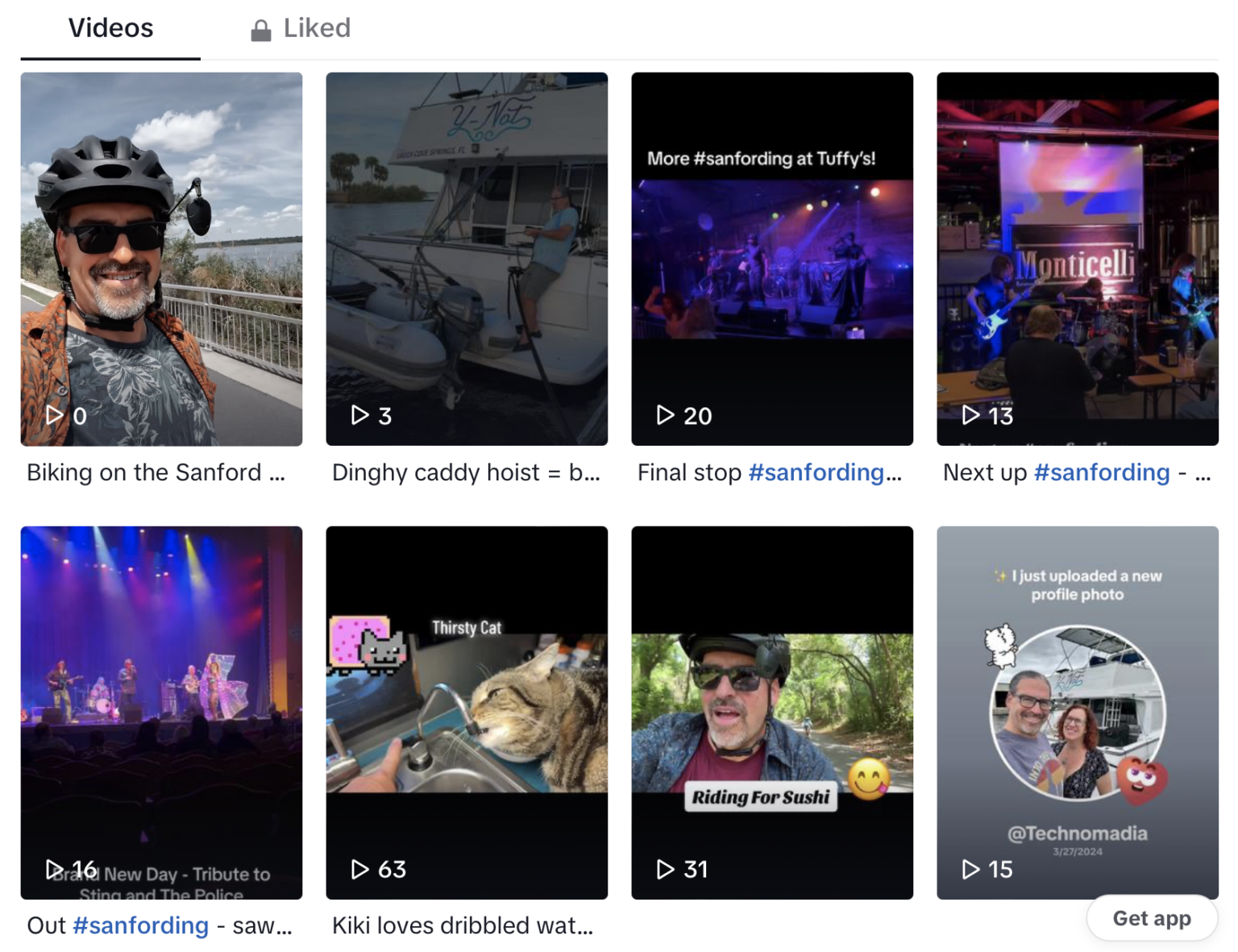Play the Riding For Sushi video
This screenshot has height=952, width=1238.
(x=771, y=712)
